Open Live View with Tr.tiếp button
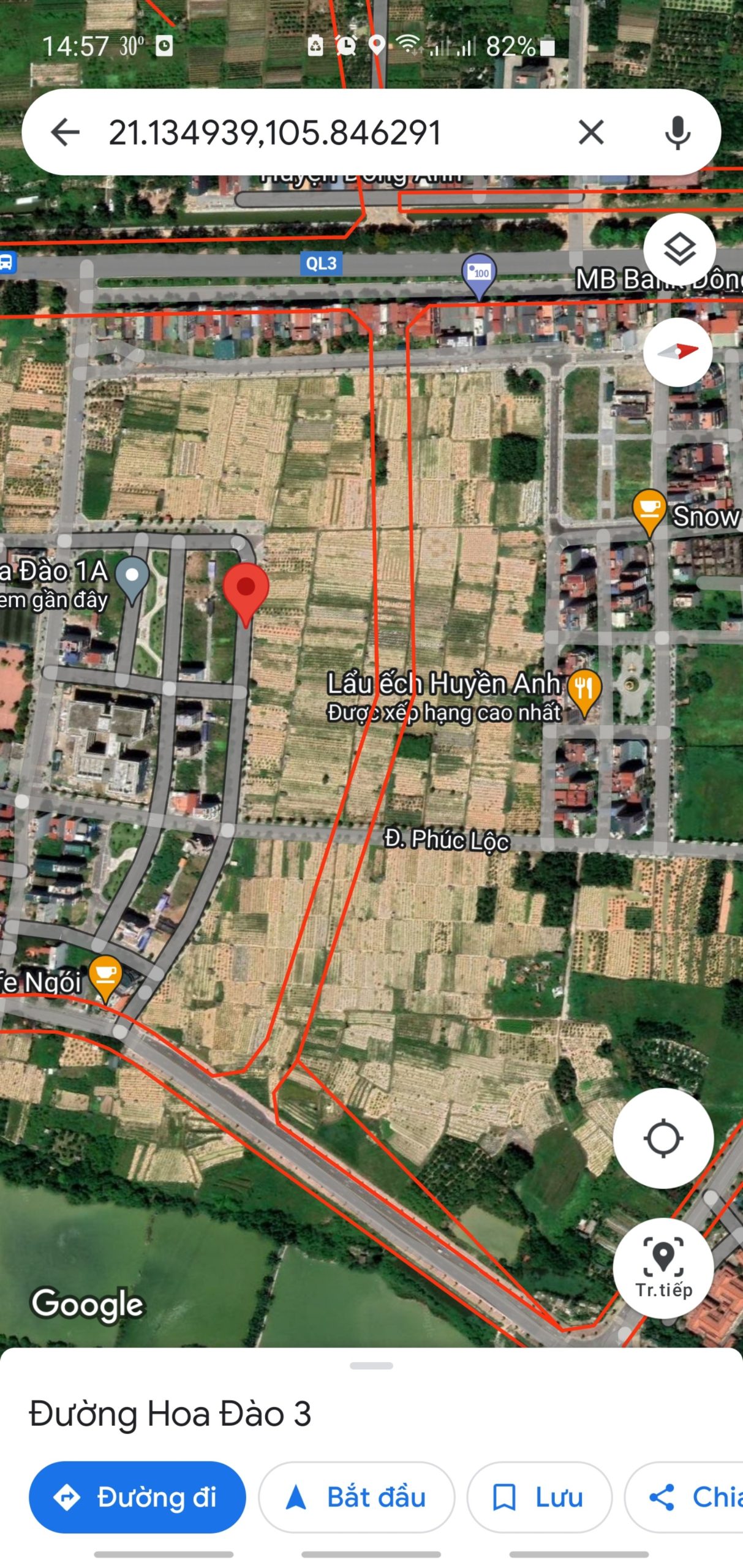This screenshot has height=1568, width=743. click(663, 1268)
